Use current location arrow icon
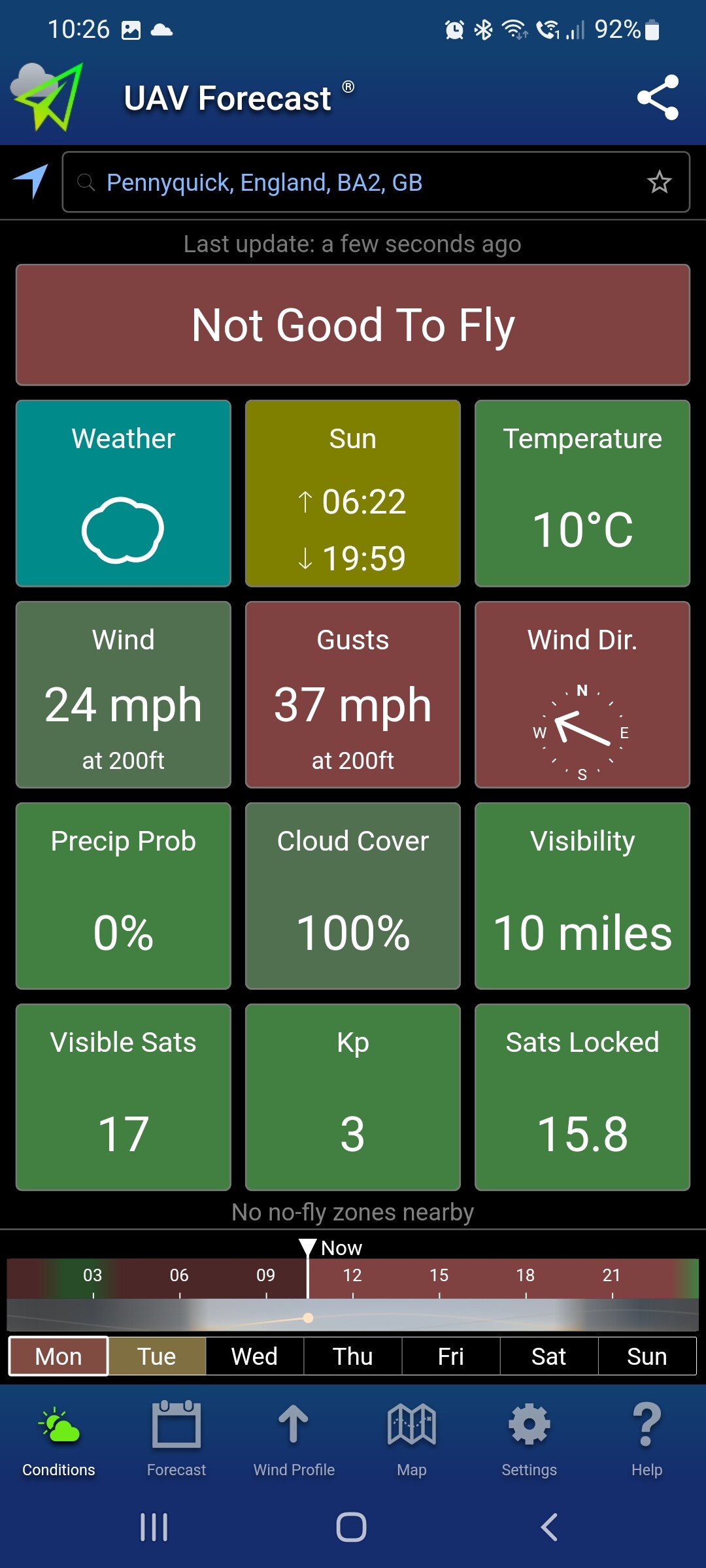The height and width of the screenshot is (1568, 706). (x=31, y=181)
